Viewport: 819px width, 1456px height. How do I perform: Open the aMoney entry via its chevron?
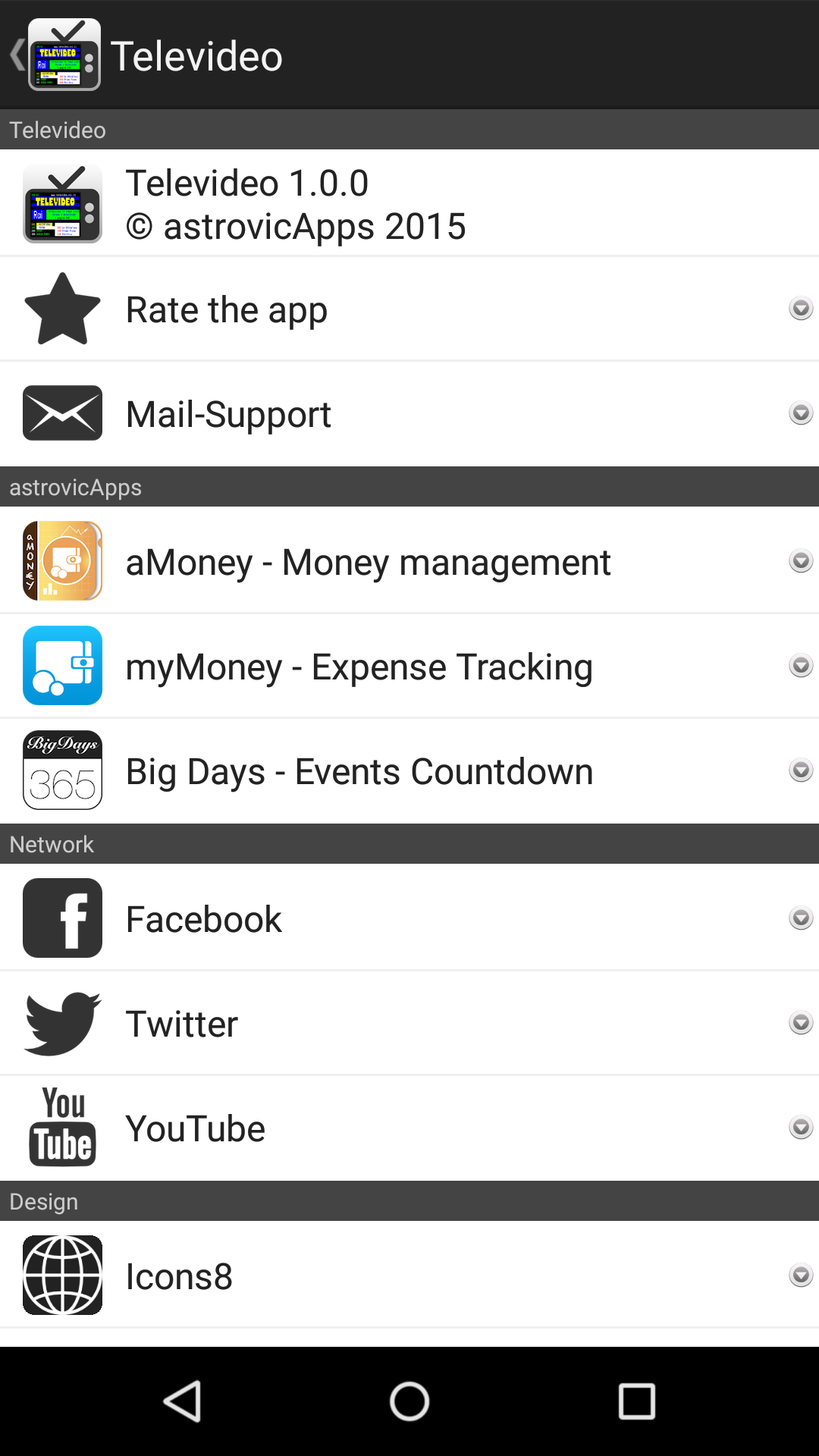[x=802, y=560]
